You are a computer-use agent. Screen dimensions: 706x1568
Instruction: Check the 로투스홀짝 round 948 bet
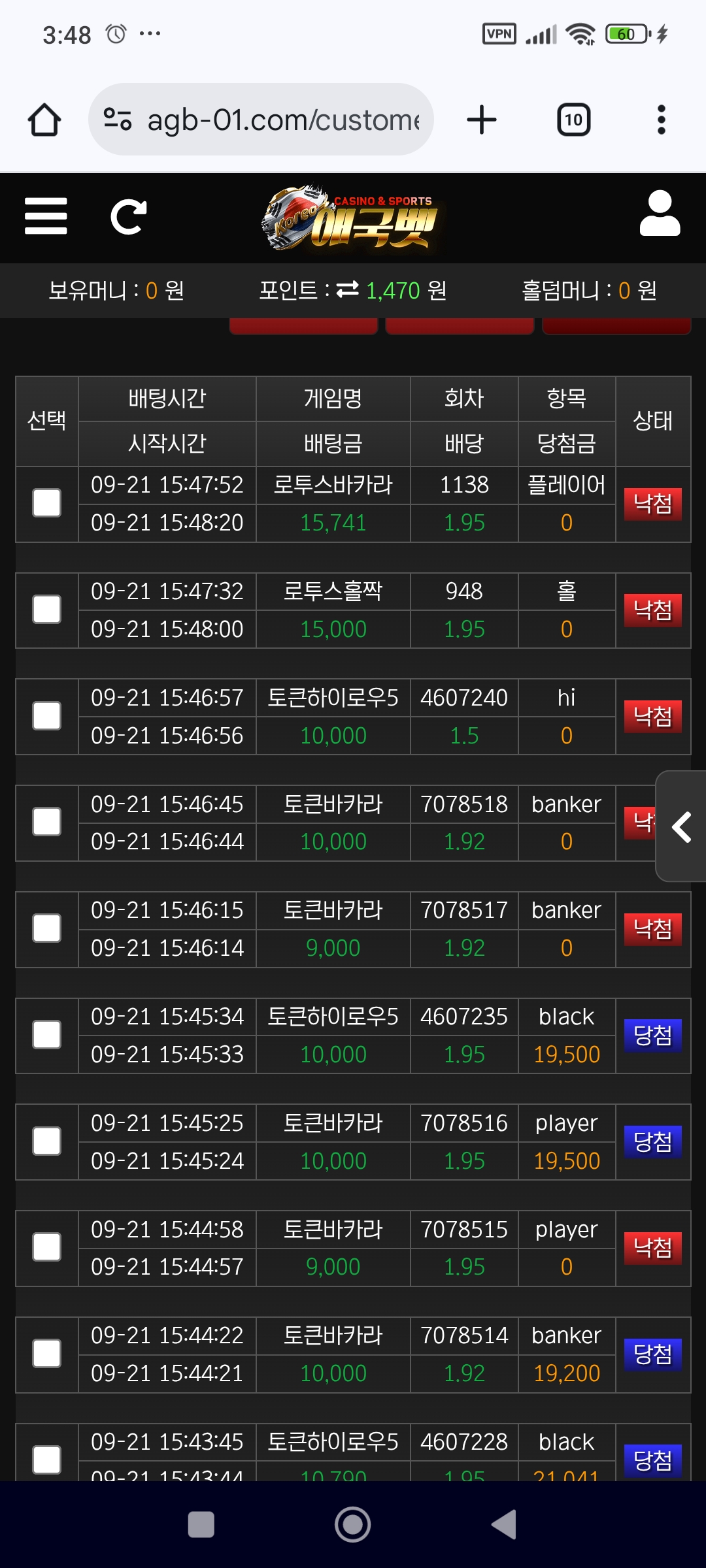pos(47,610)
